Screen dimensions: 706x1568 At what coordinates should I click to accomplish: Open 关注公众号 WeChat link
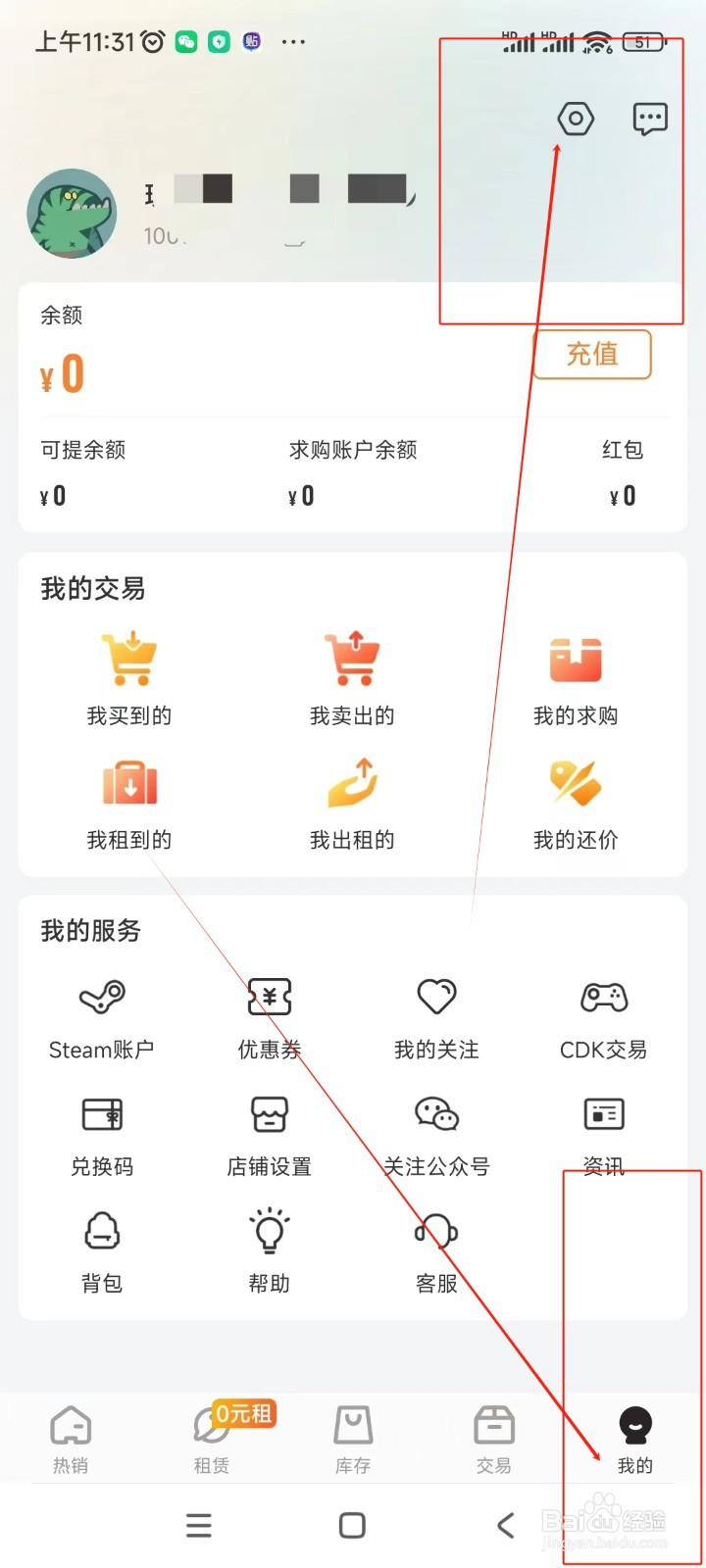pyautogui.click(x=435, y=1114)
